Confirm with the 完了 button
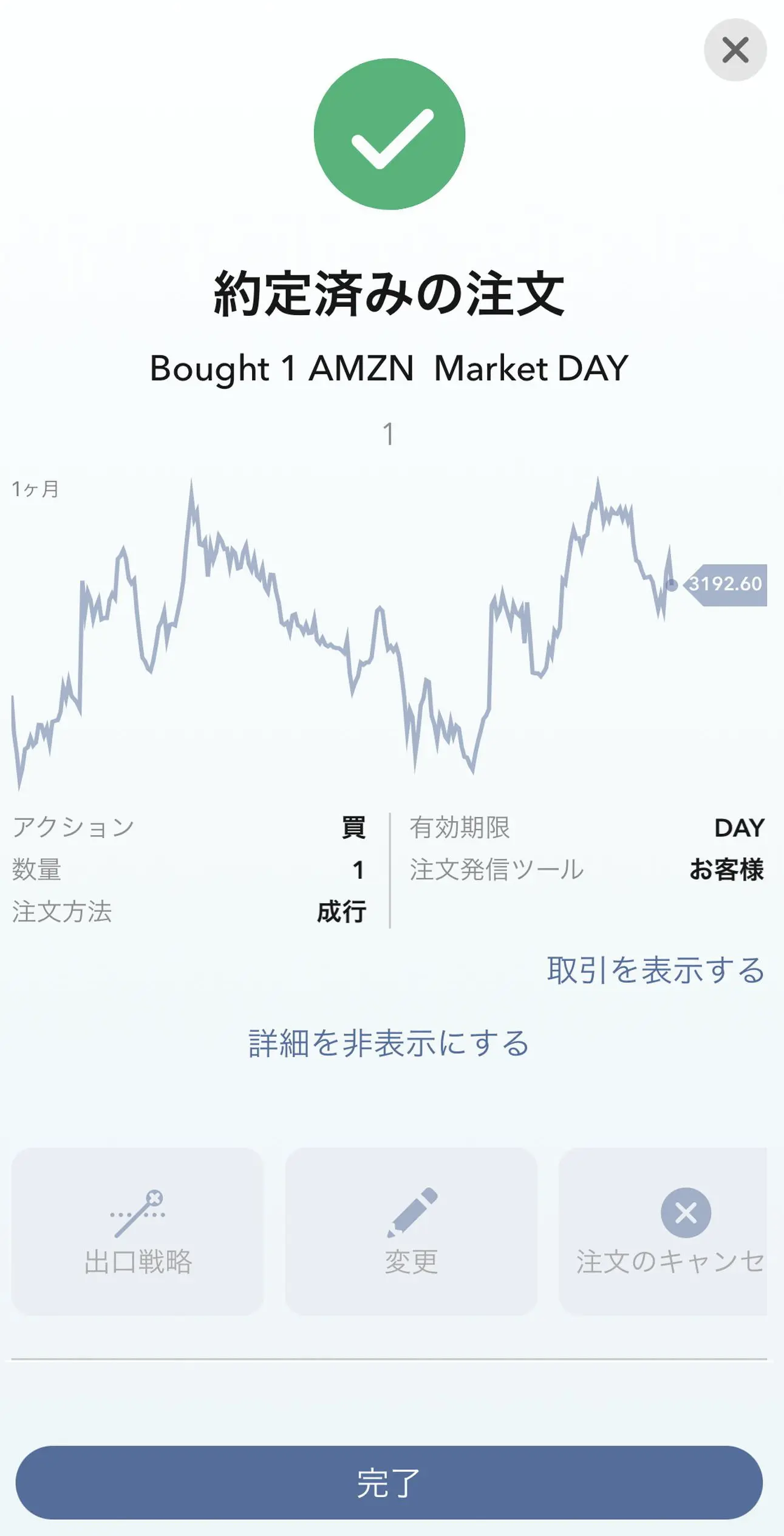 tap(389, 1483)
